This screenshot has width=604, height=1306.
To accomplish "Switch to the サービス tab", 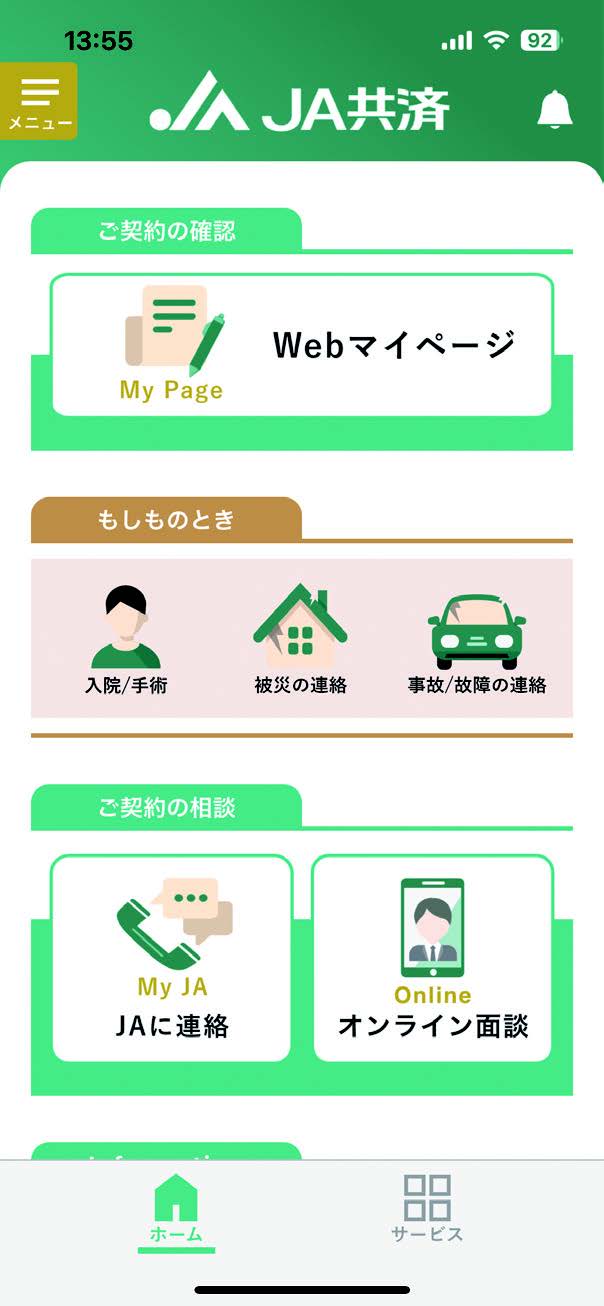I will tap(427, 1210).
